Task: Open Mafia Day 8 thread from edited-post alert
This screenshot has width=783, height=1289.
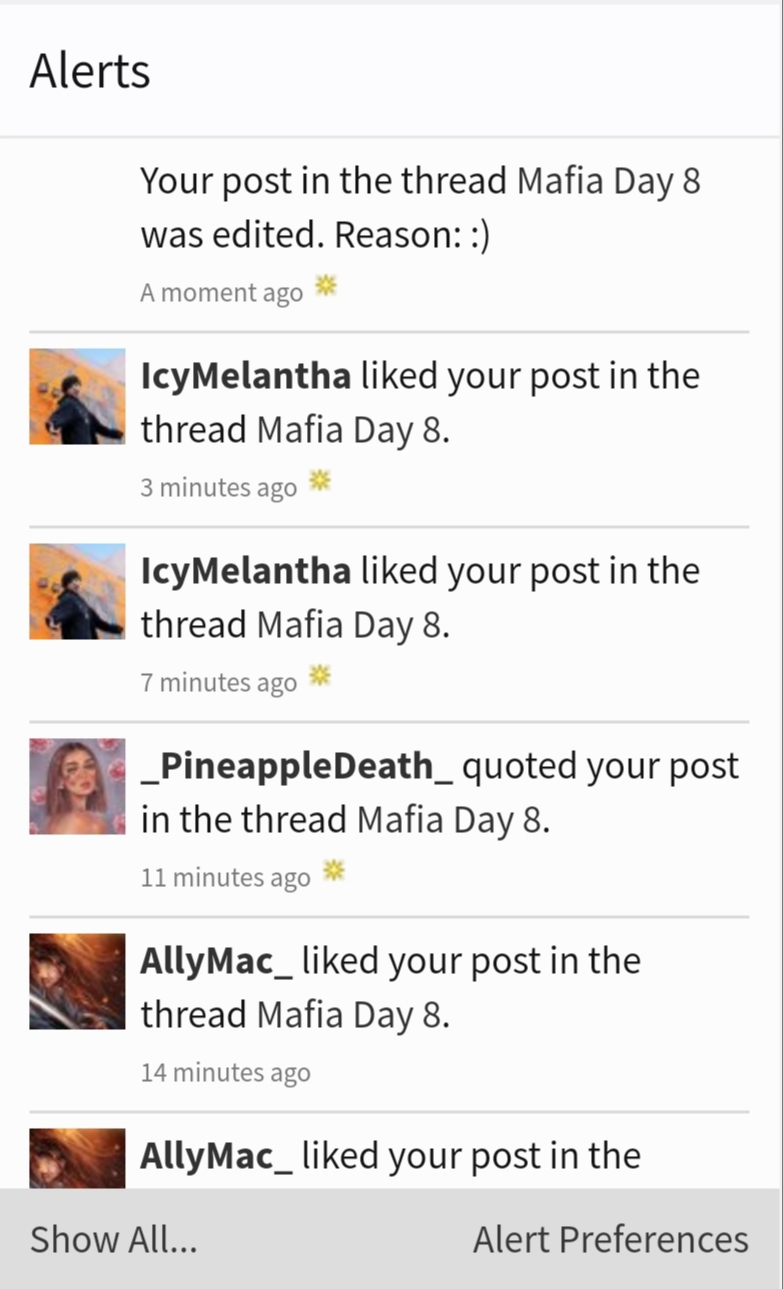Action: (x=608, y=181)
